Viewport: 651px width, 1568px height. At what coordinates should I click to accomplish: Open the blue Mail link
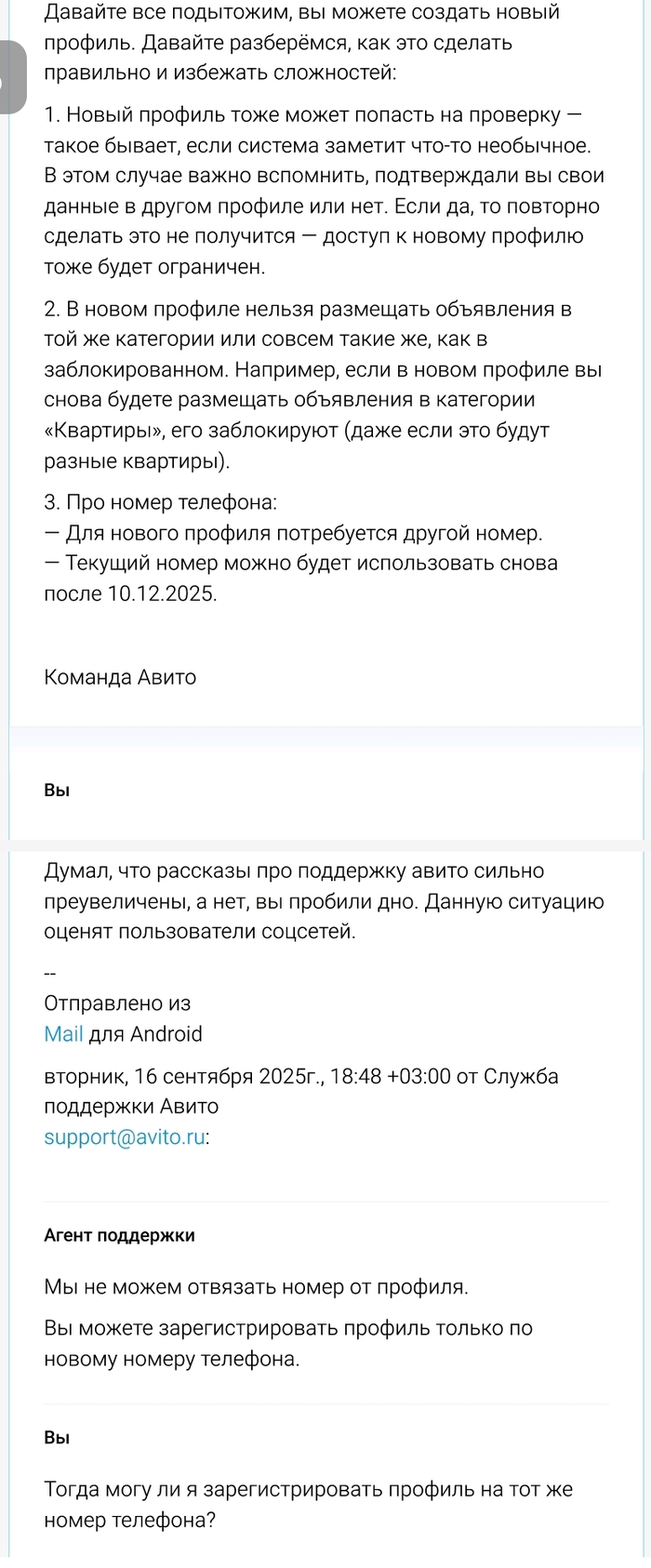pos(63,1034)
